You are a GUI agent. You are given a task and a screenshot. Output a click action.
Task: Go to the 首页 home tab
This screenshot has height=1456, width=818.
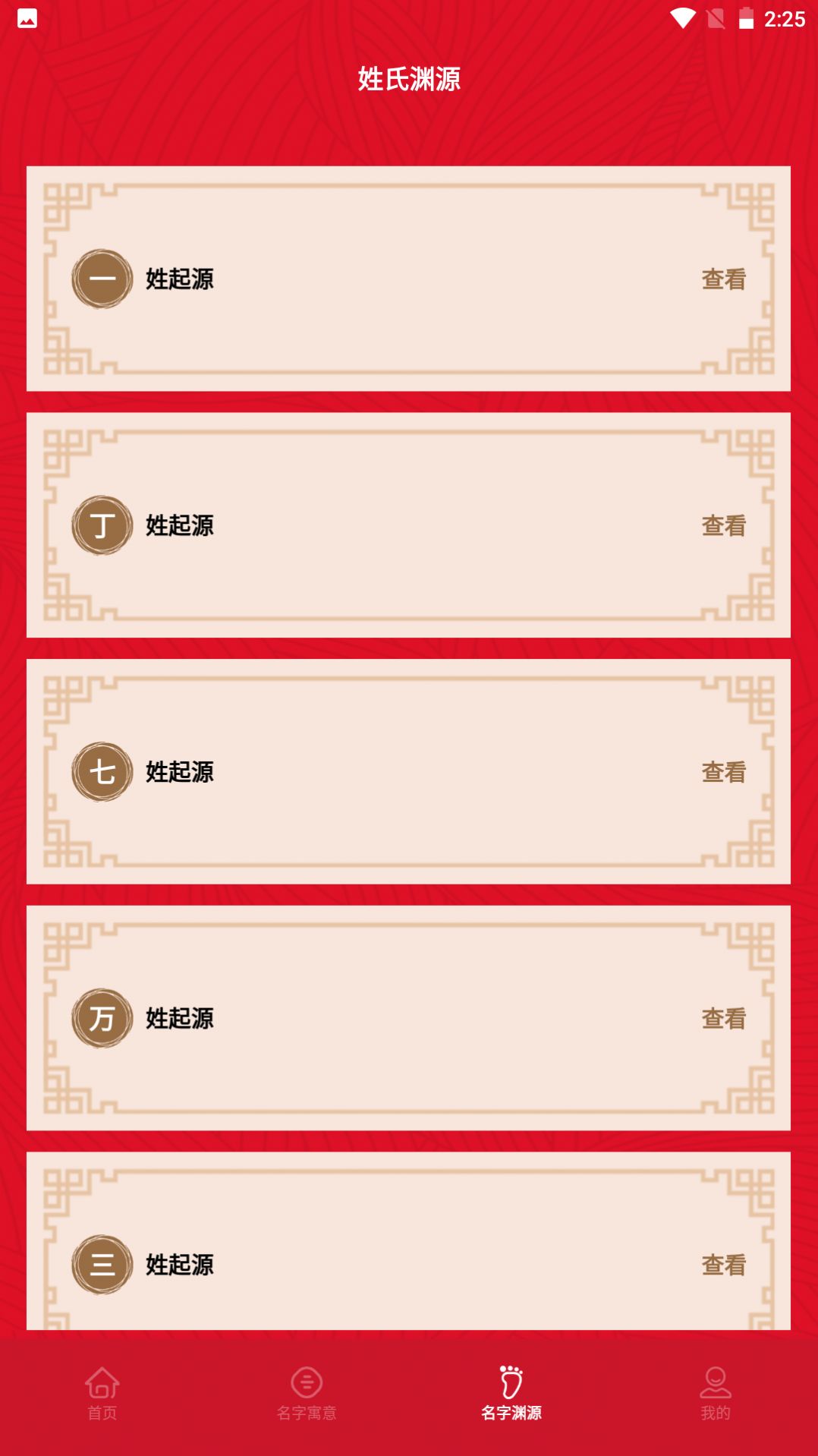pyautogui.click(x=102, y=1394)
